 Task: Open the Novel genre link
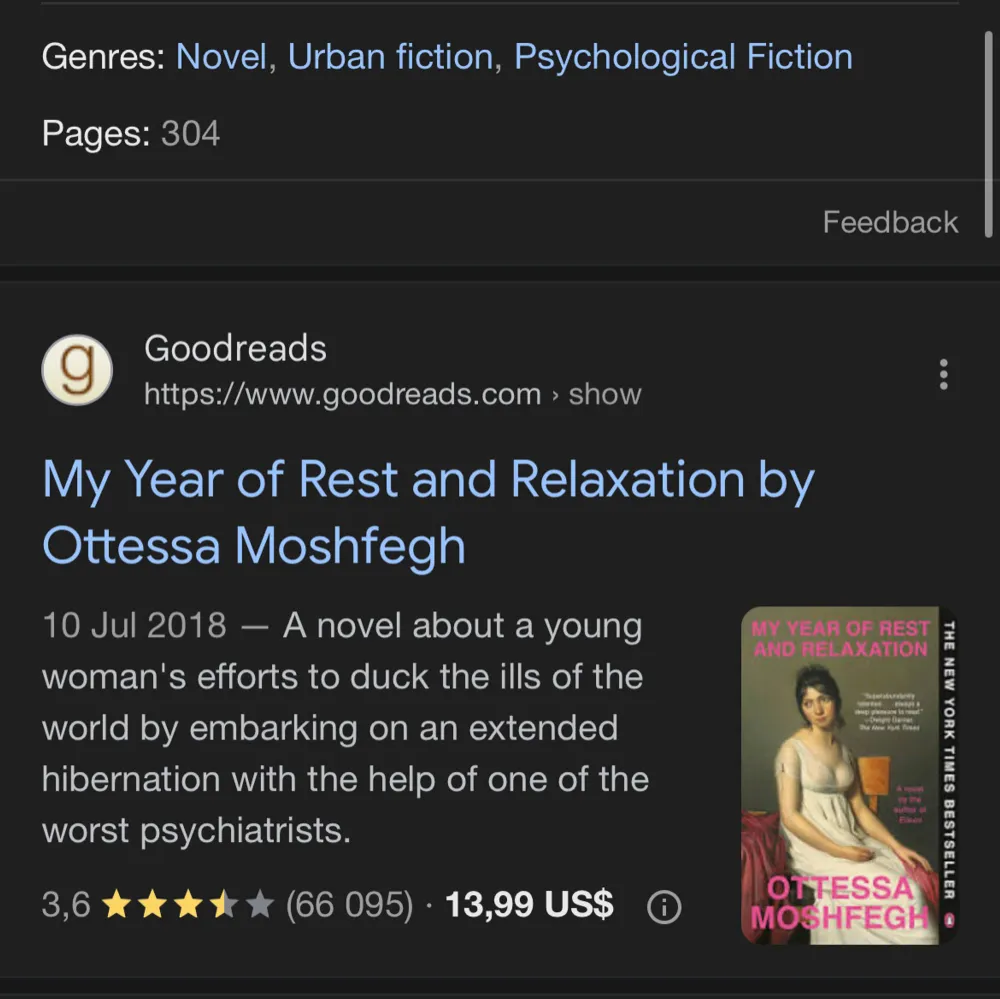tap(221, 57)
